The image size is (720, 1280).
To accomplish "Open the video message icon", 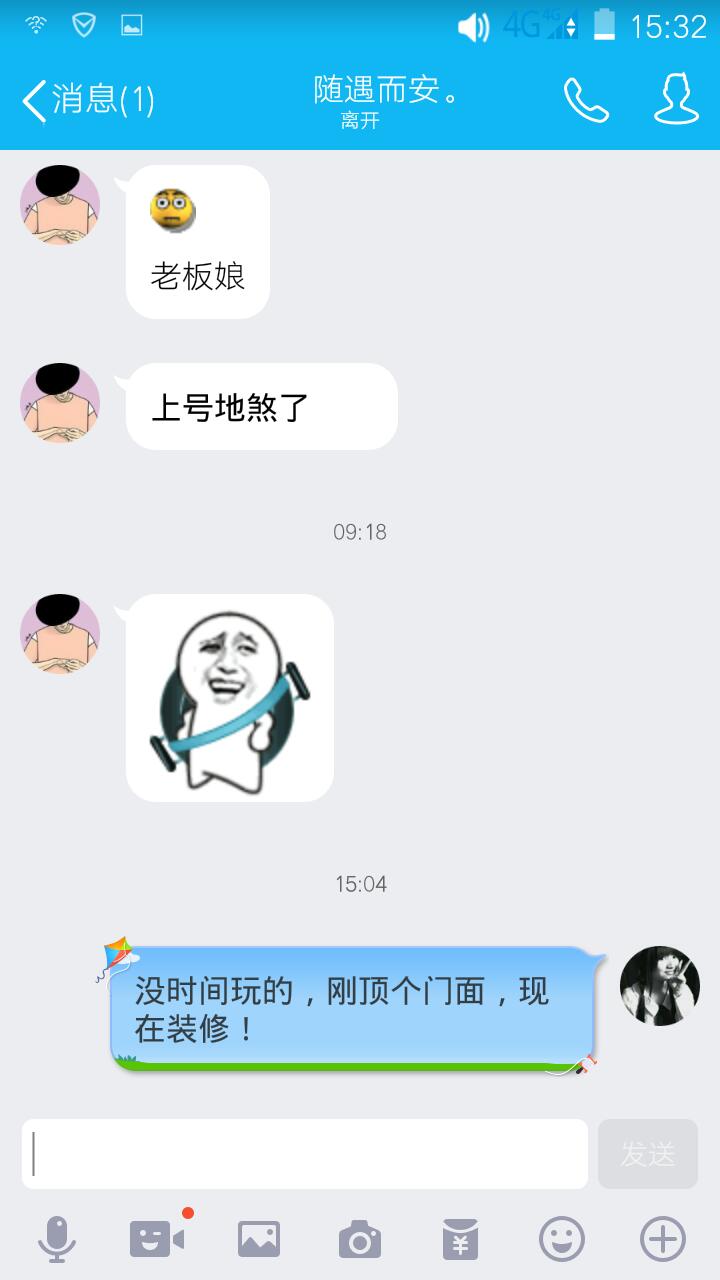I will point(157,1240).
